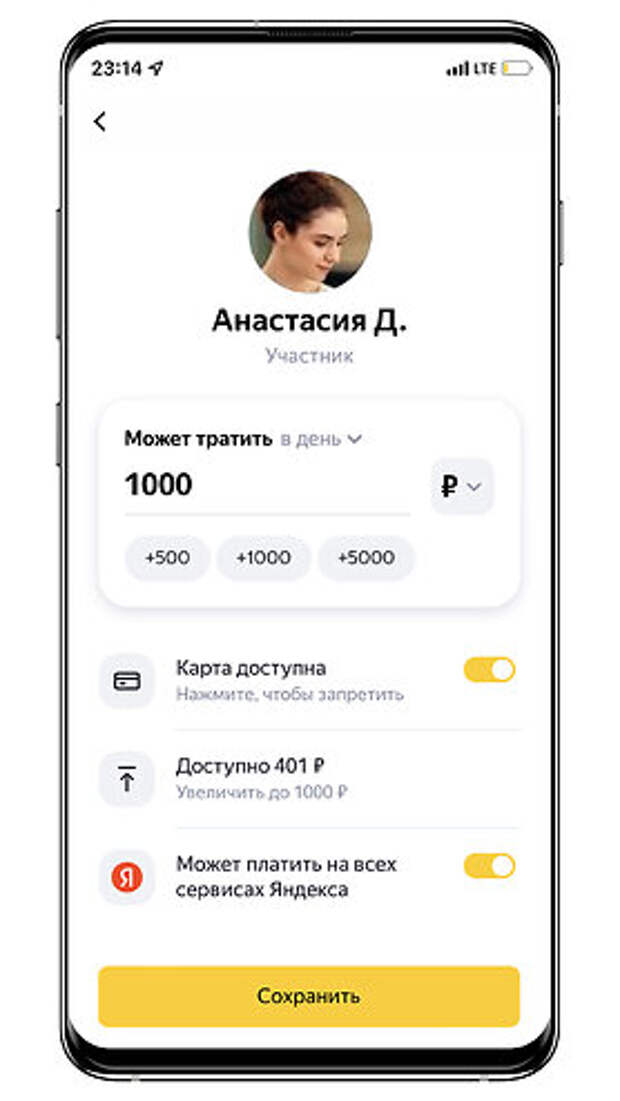Add +1000 to the limit
This screenshot has width=620, height=1101.
coord(263,558)
